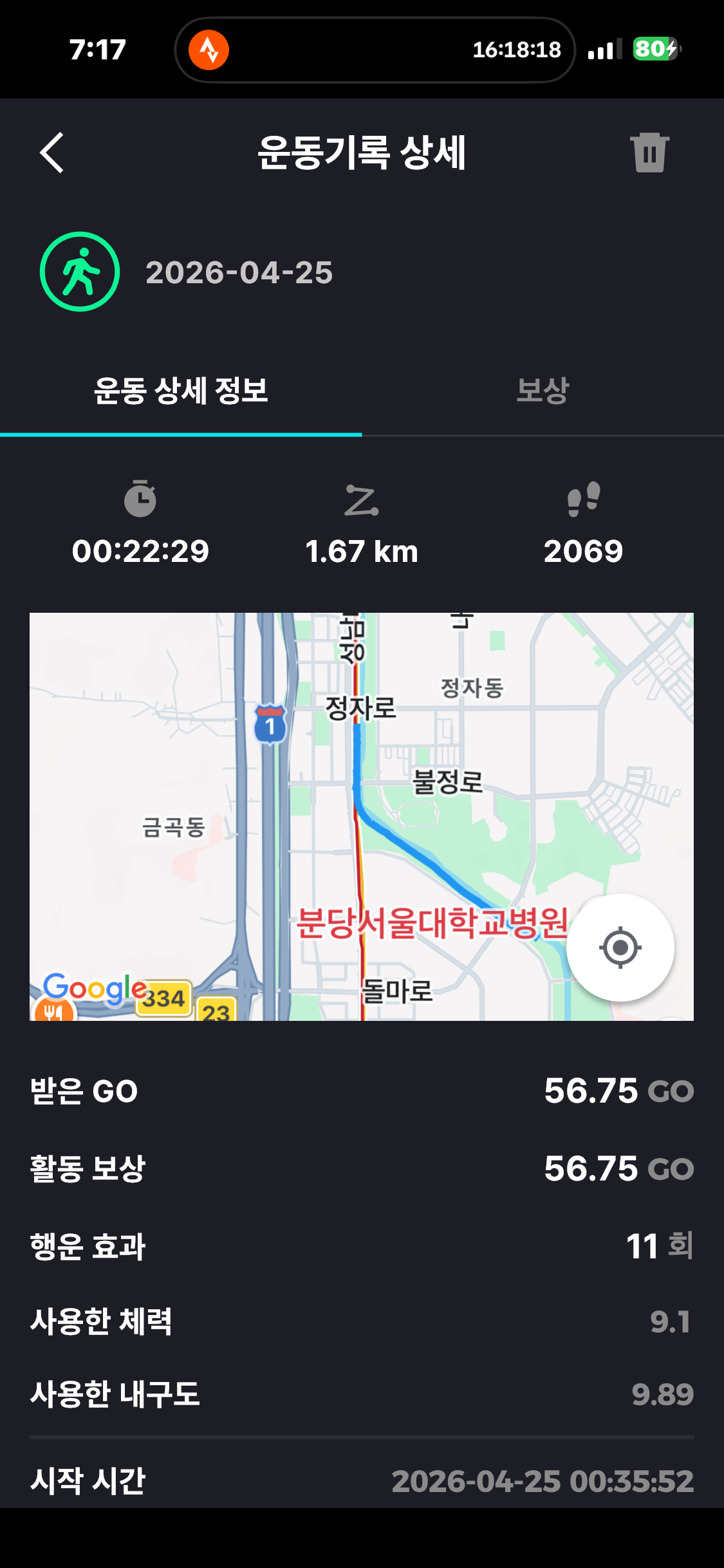724x1568 pixels.
Task: Delete this workout record with trash icon
Action: [649, 153]
